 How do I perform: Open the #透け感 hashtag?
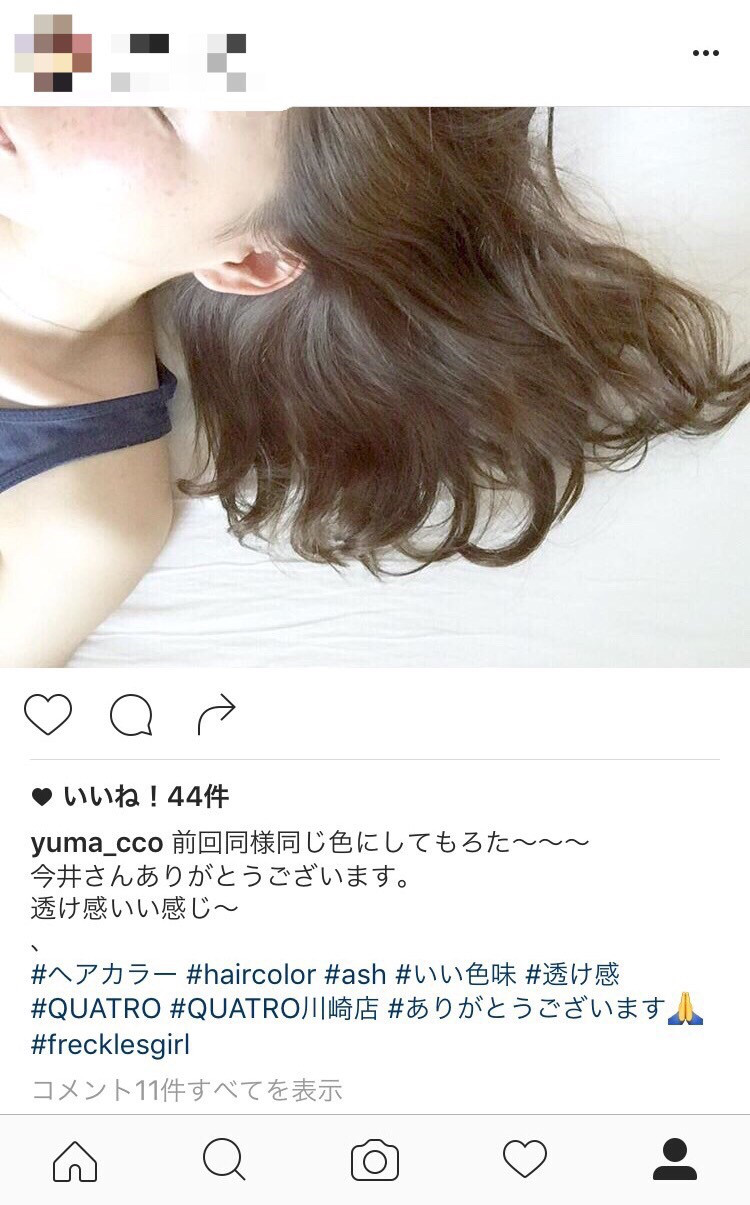click(x=572, y=974)
